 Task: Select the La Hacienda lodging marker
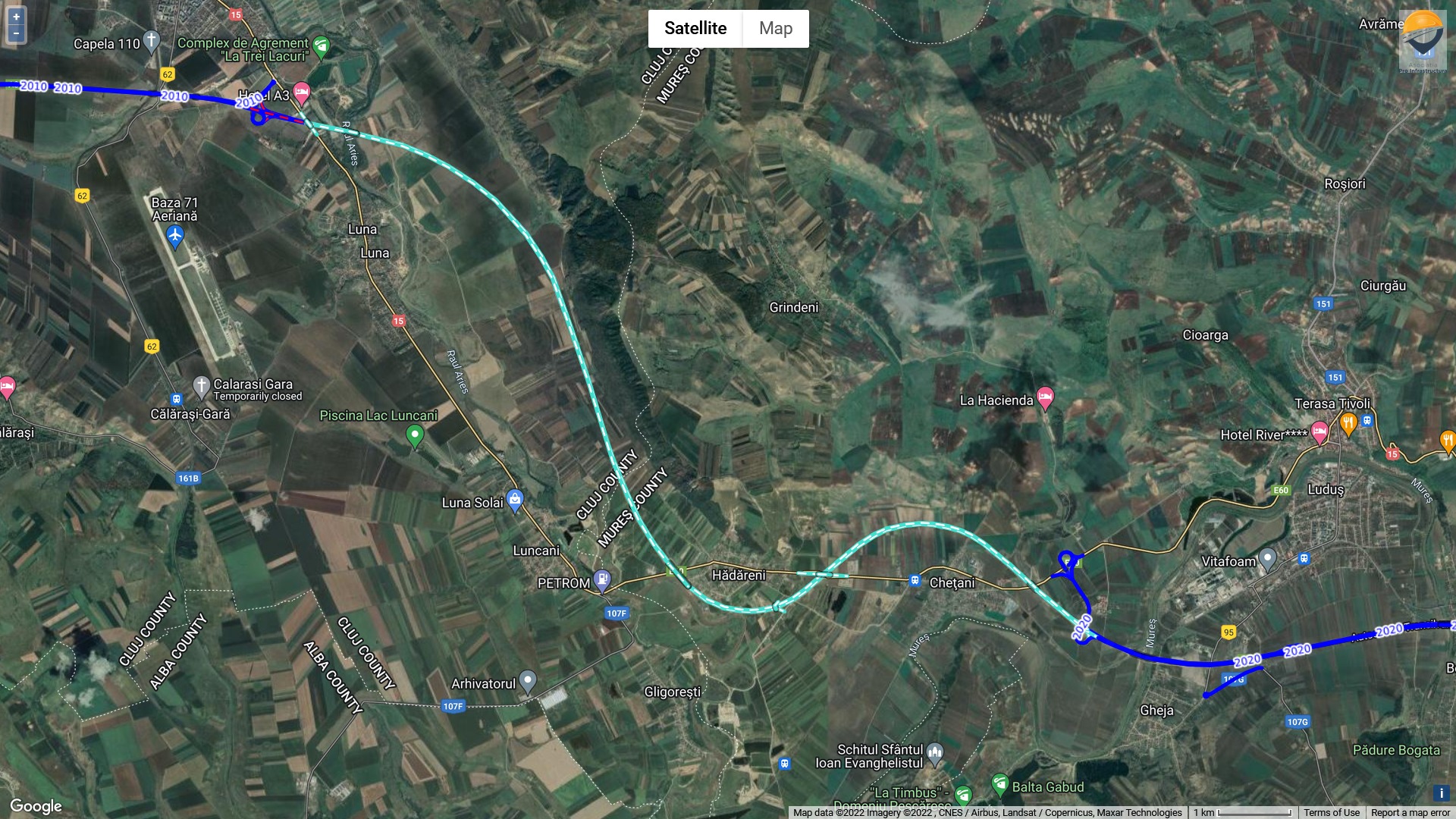pos(1045,397)
